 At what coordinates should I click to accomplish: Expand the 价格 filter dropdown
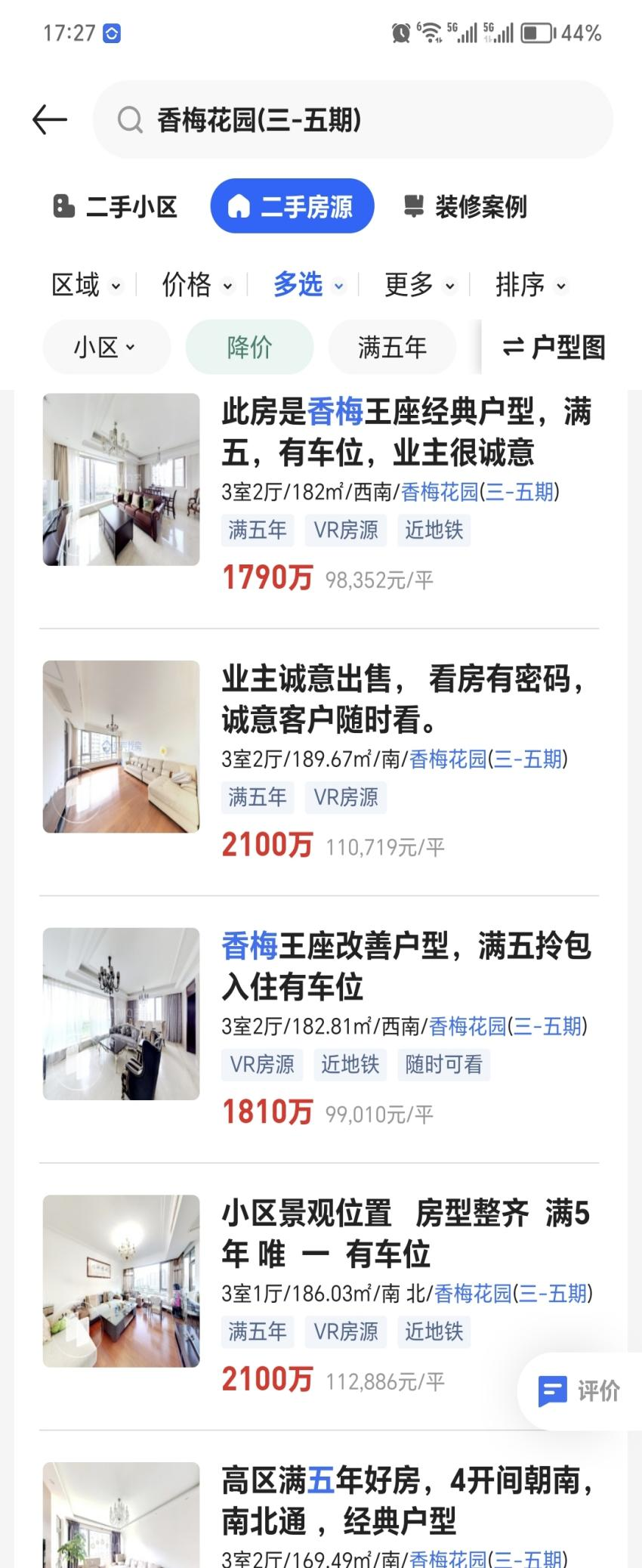click(196, 285)
